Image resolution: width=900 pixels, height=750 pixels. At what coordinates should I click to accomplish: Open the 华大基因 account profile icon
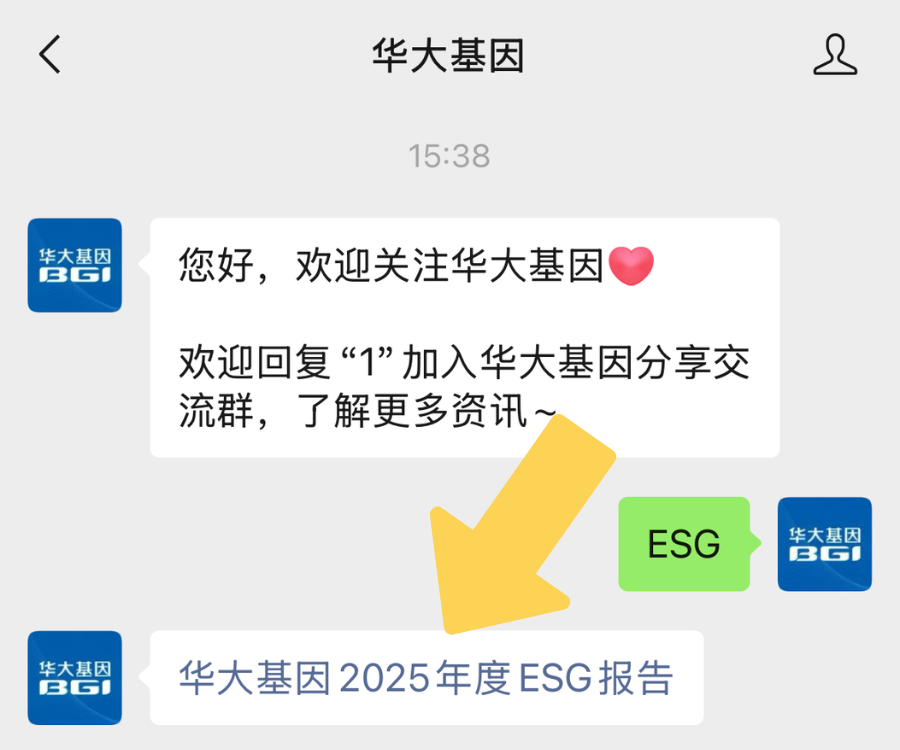[835, 55]
